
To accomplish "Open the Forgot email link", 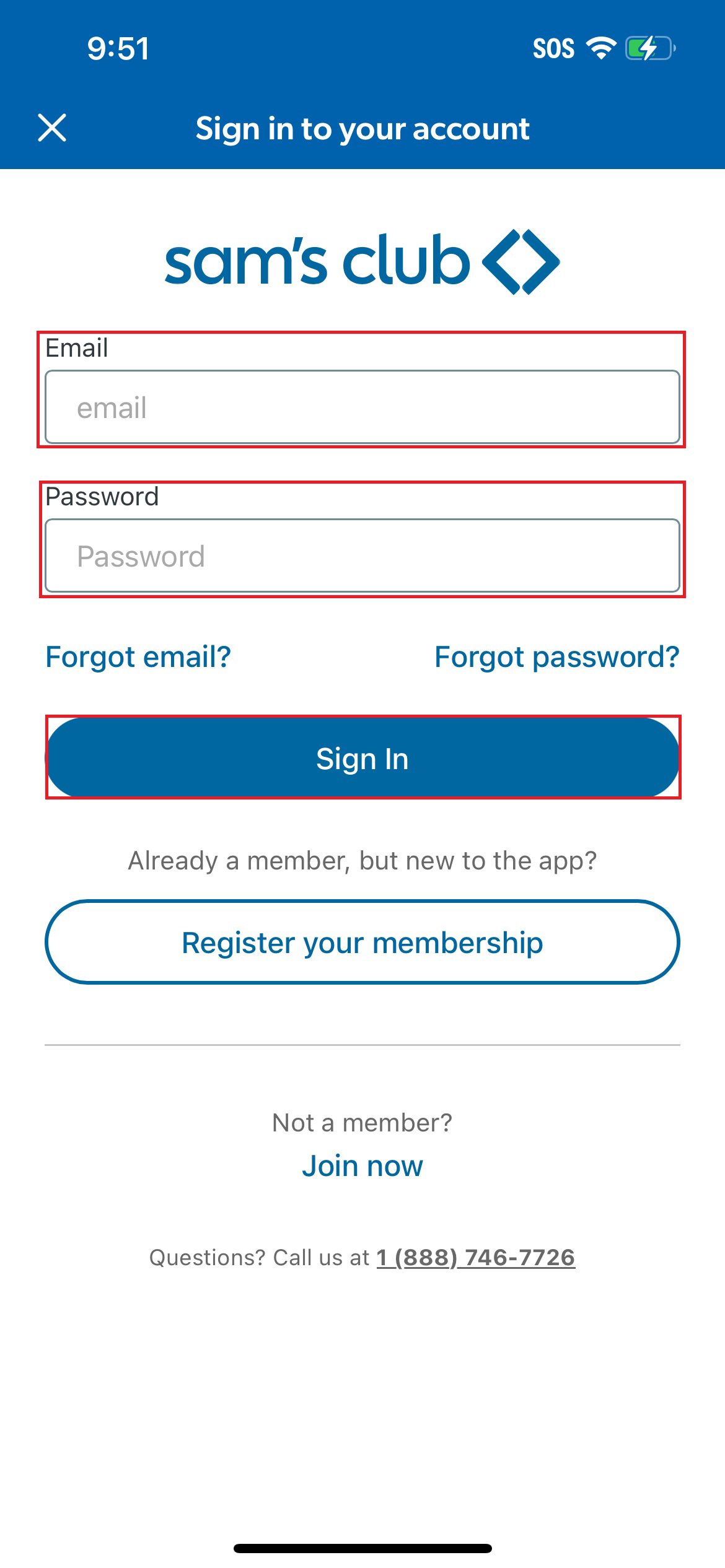I will pos(138,657).
